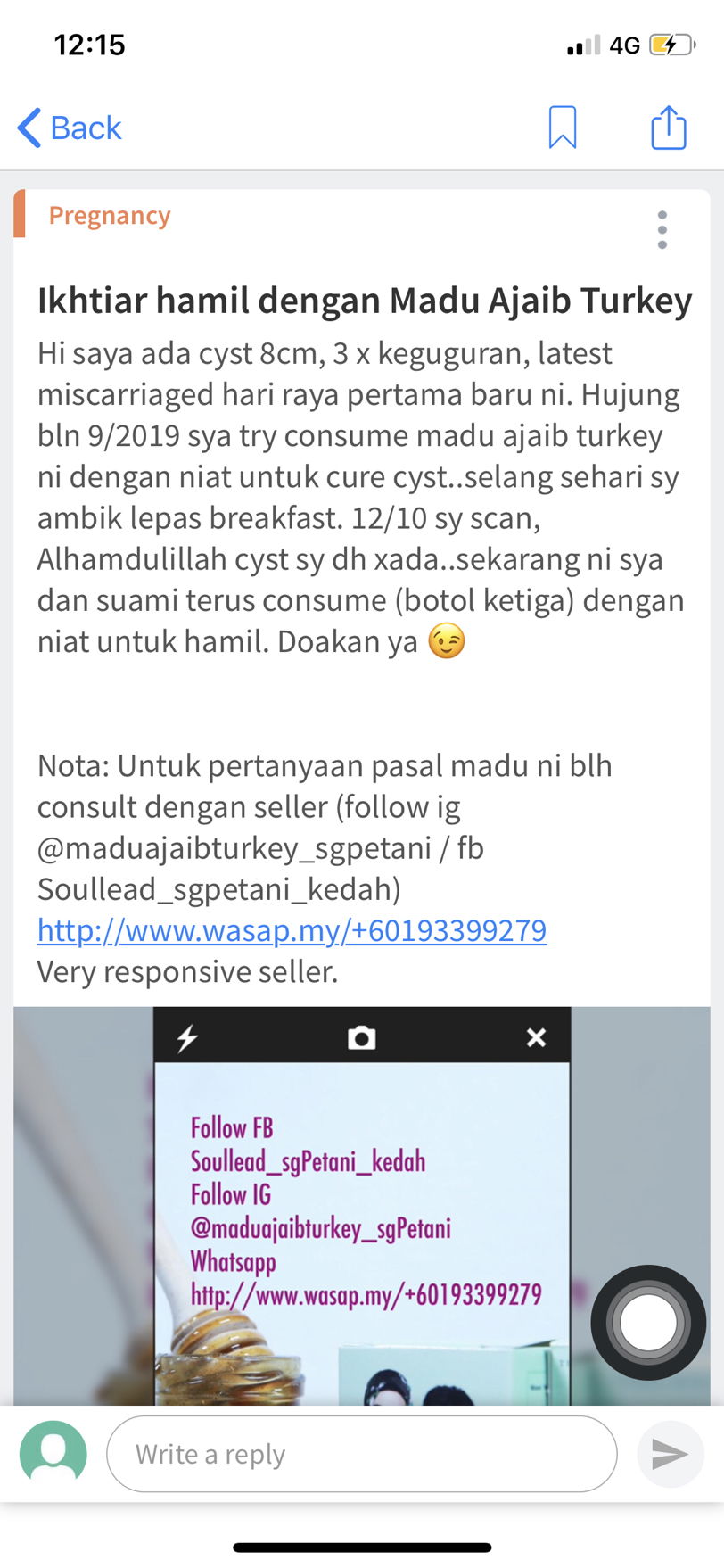The image size is (724, 1568).
Task: Tap the Write a reply input field
Action: pyautogui.click(x=361, y=1453)
